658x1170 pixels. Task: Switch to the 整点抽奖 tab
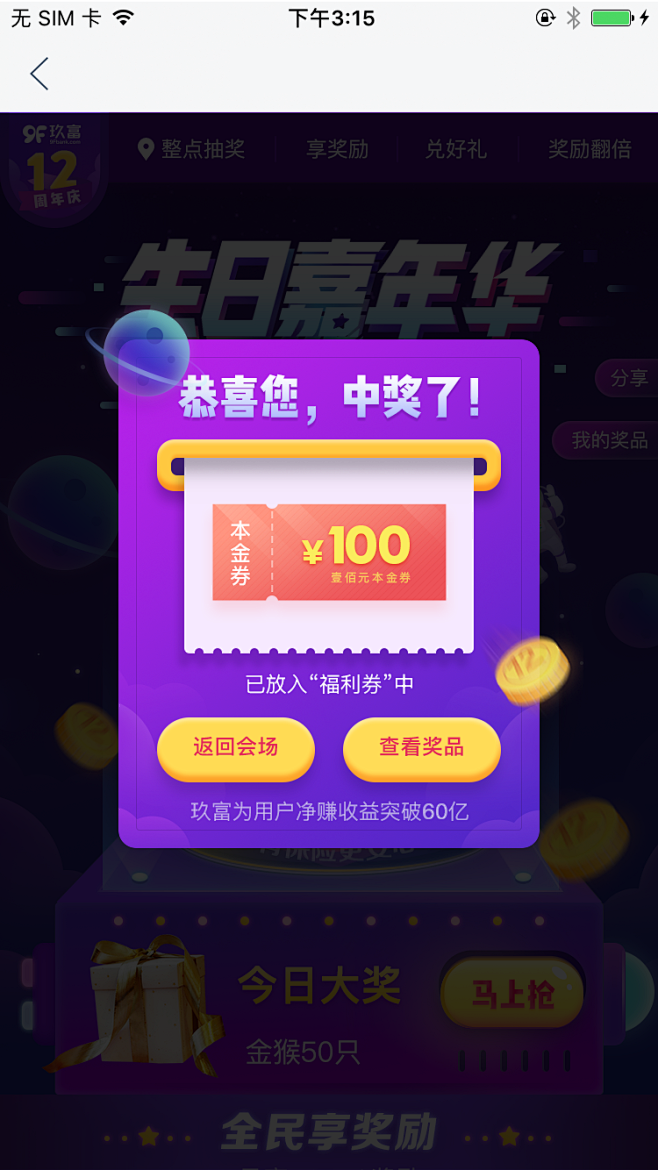click(191, 150)
